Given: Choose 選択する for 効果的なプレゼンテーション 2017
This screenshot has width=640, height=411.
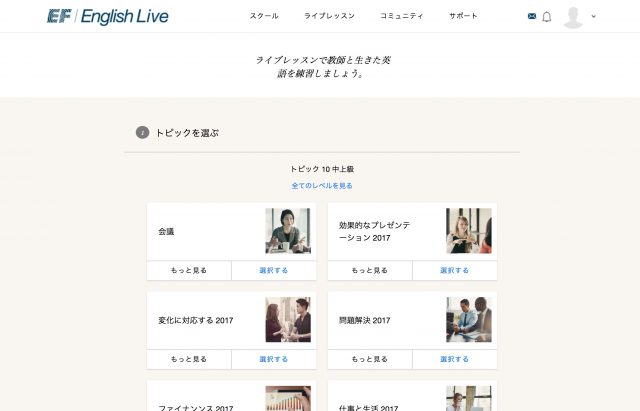Looking at the screenshot, I should pos(454,271).
